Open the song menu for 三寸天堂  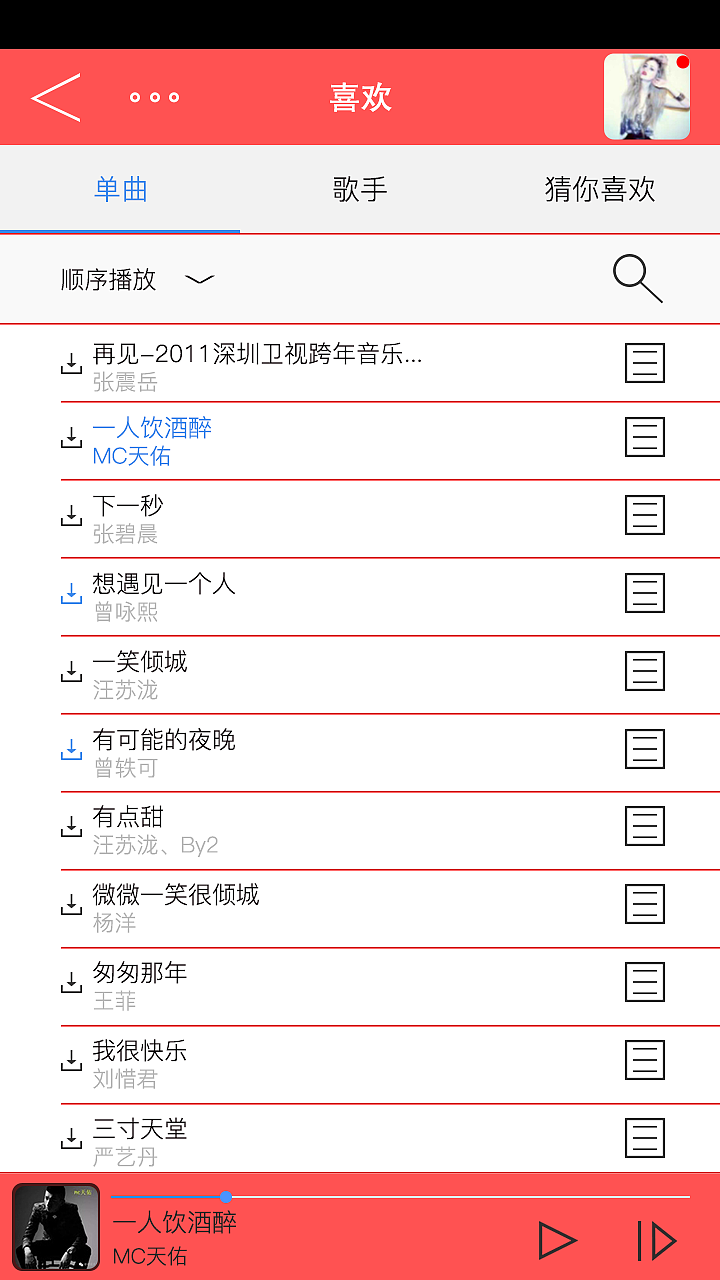pos(645,1137)
